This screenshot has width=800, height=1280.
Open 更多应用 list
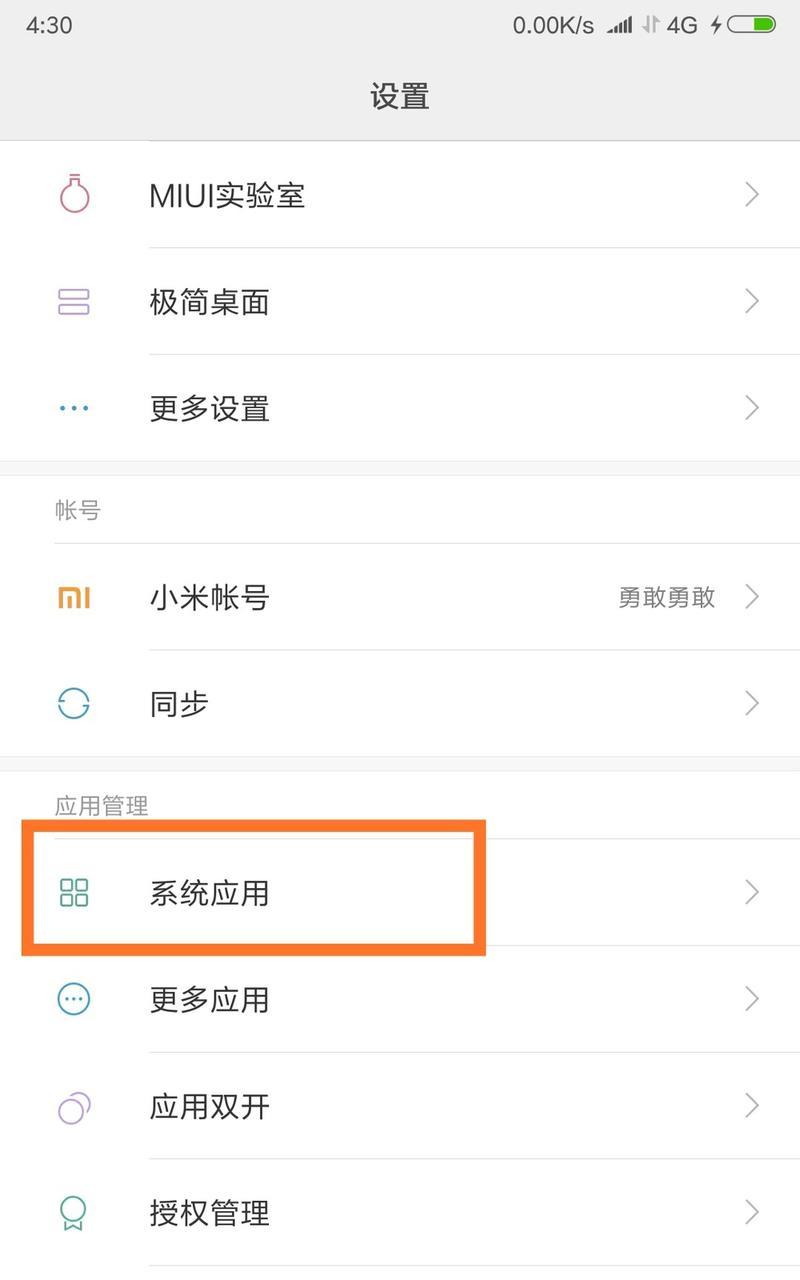click(400, 999)
